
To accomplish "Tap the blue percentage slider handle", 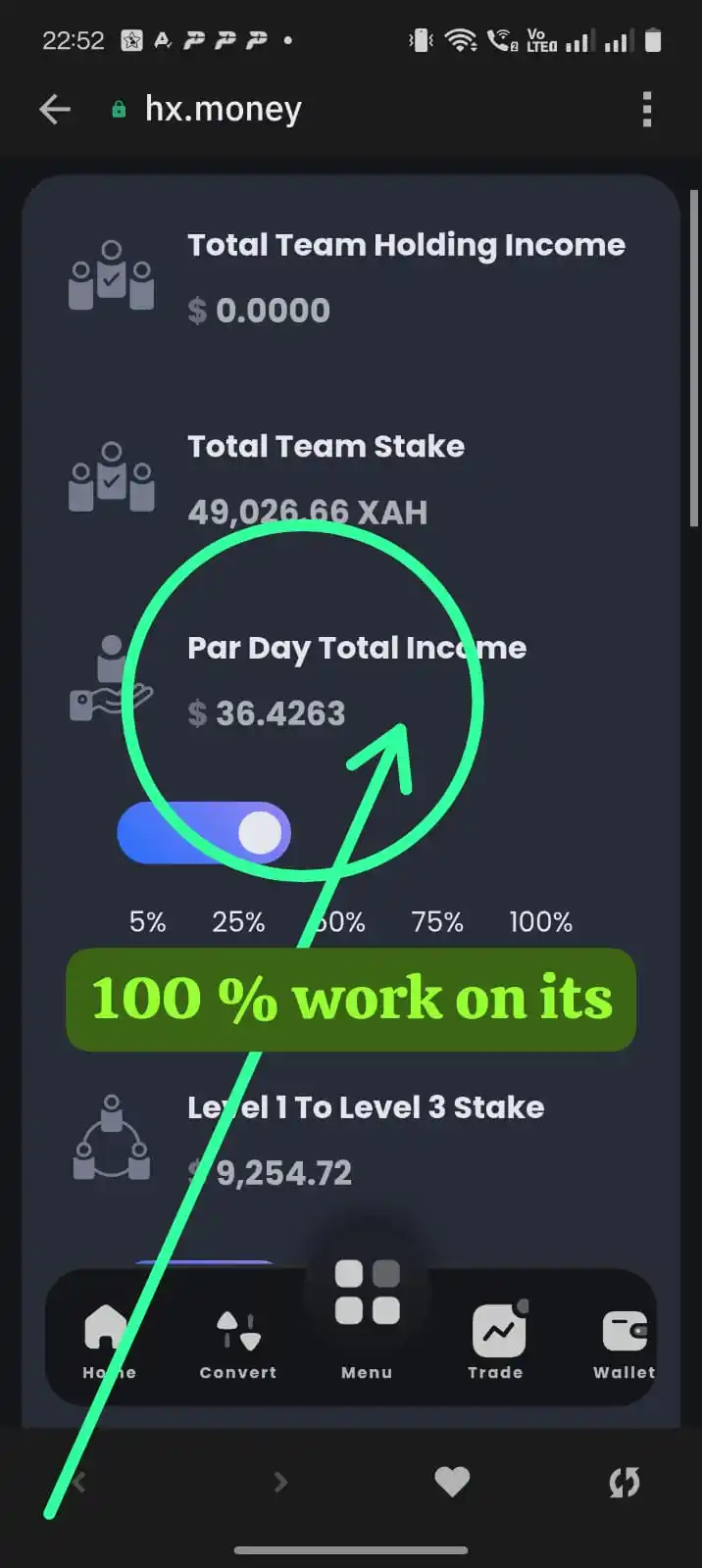I will [260, 833].
